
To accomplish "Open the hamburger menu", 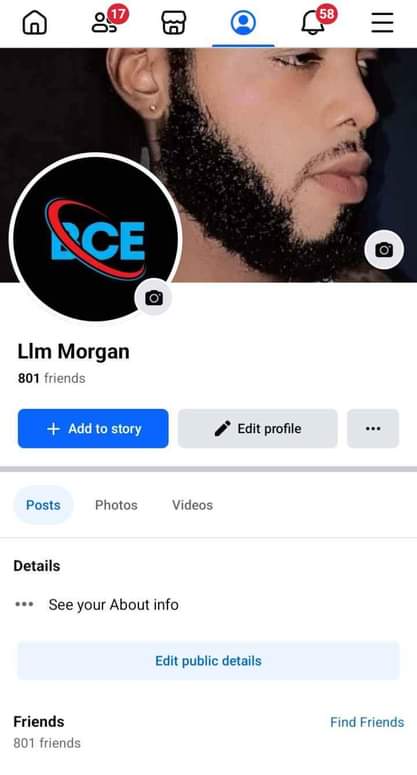I will point(382,23).
